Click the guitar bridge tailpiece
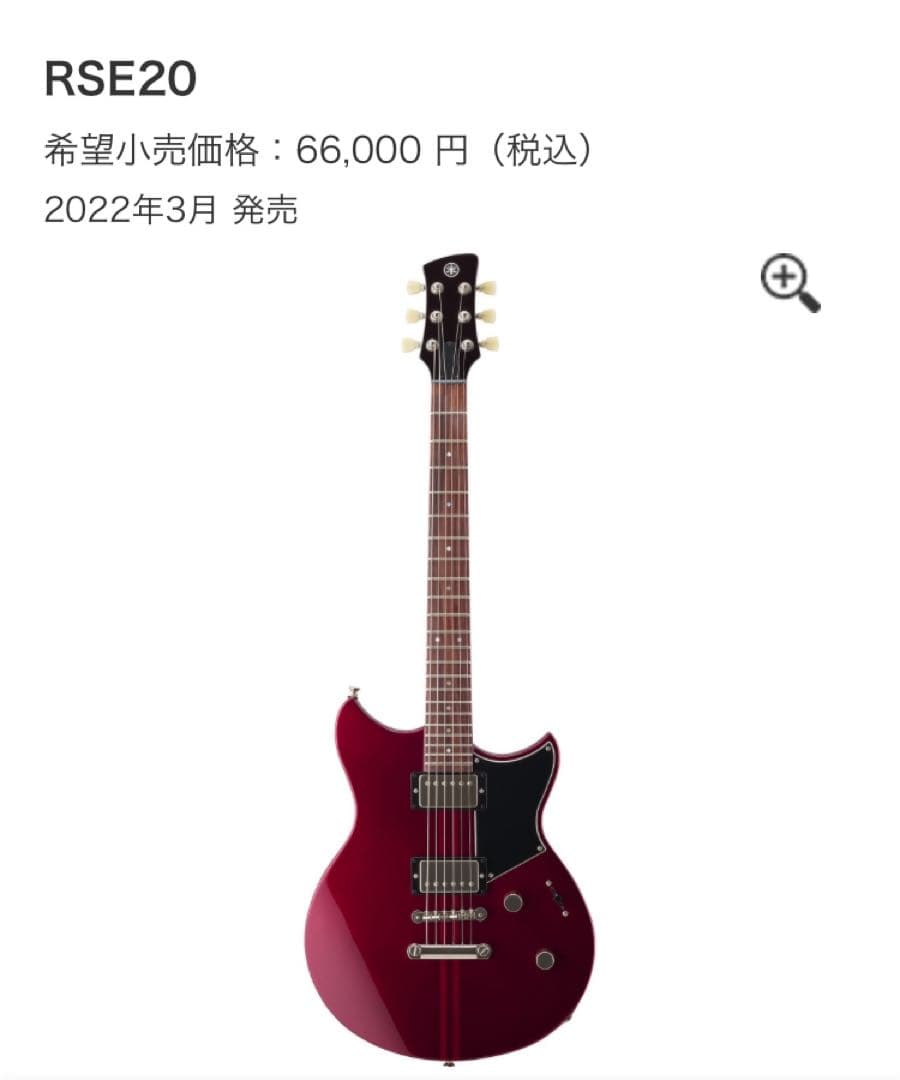The width and height of the screenshot is (900, 1080). click(x=450, y=951)
